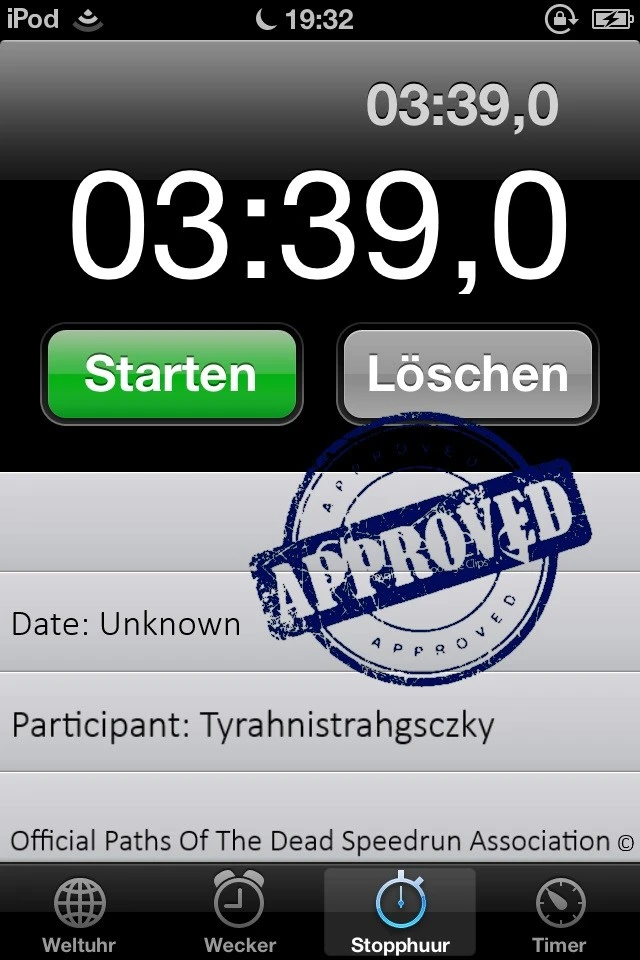
Task: Reset the stopwatch with Löschen
Action: [x=468, y=374]
